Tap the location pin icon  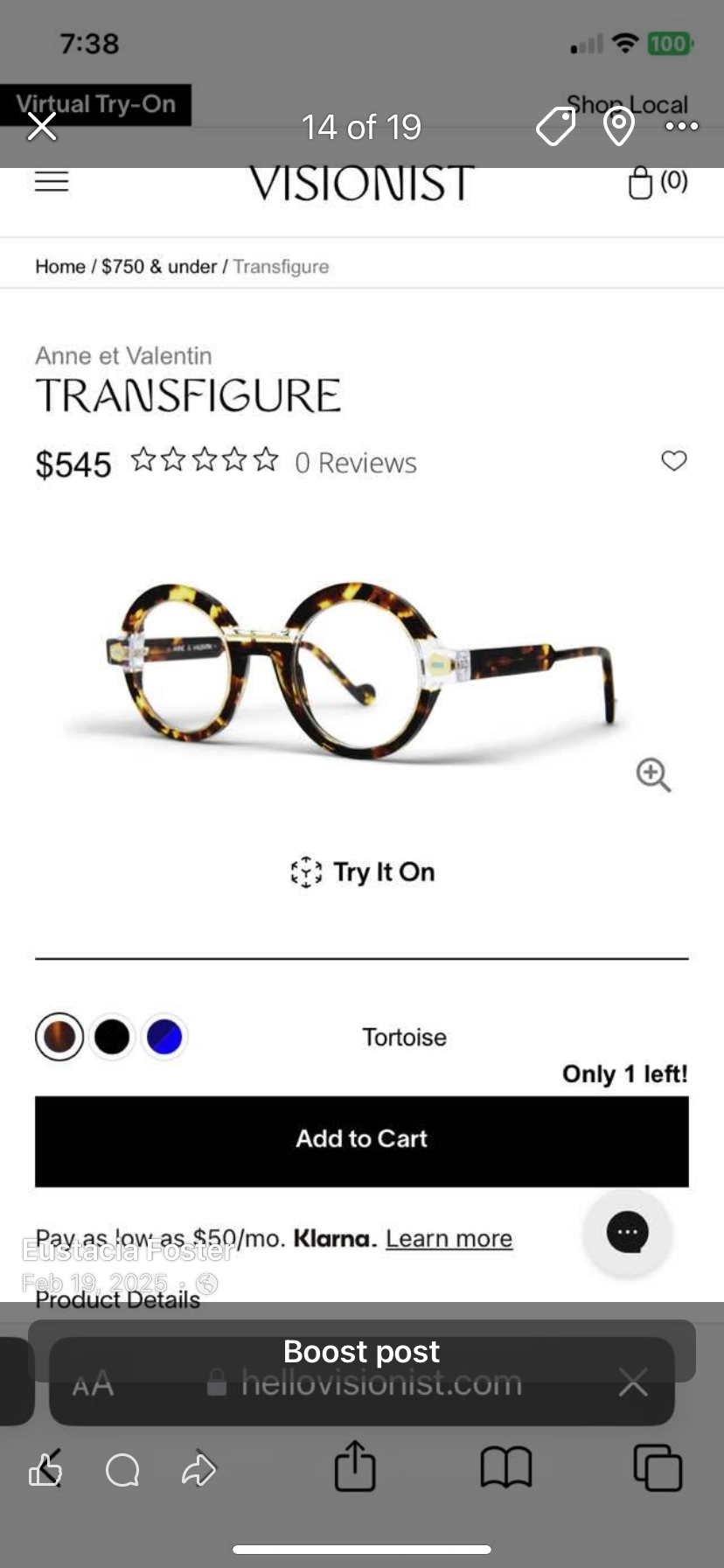click(x=619, y=127)
